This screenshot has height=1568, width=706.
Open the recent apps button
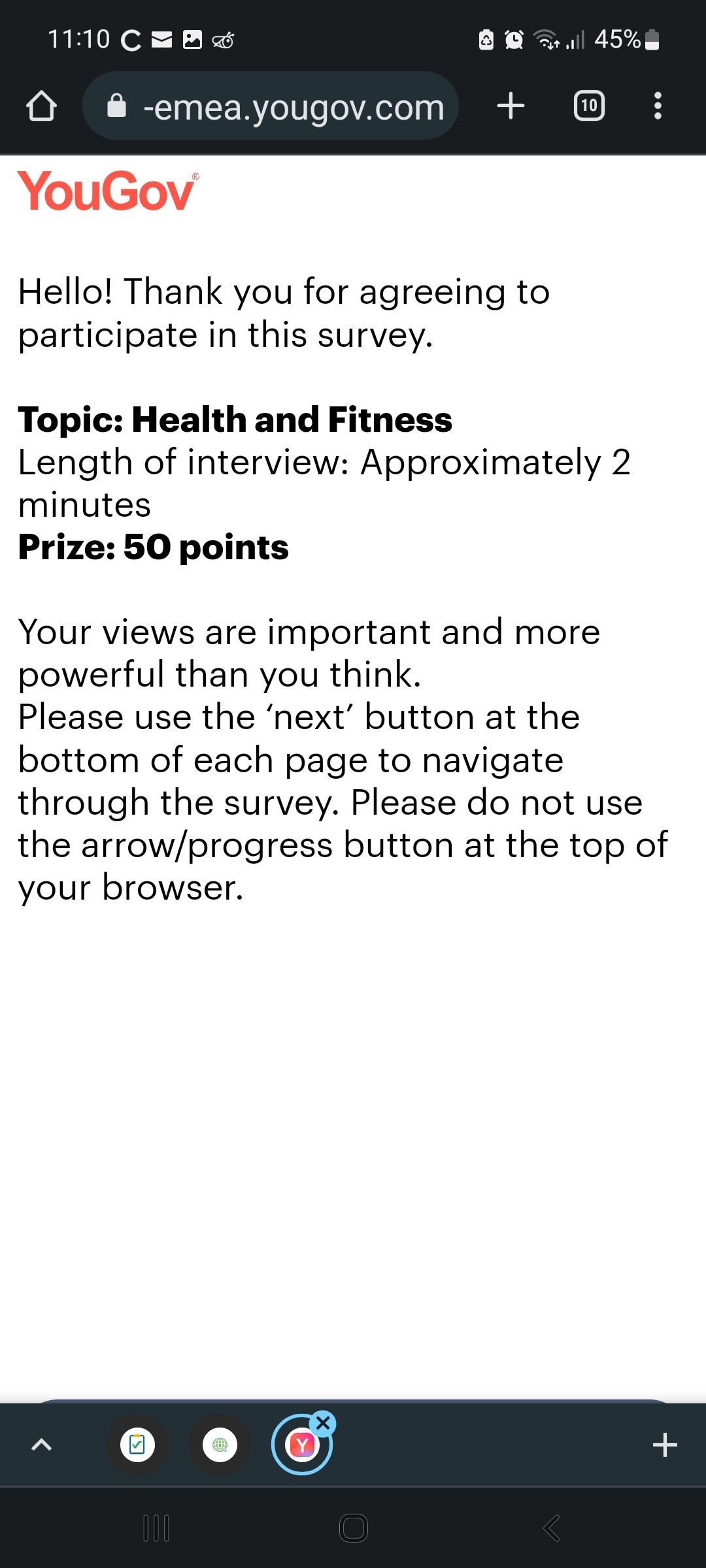(x=156, y=1528)
